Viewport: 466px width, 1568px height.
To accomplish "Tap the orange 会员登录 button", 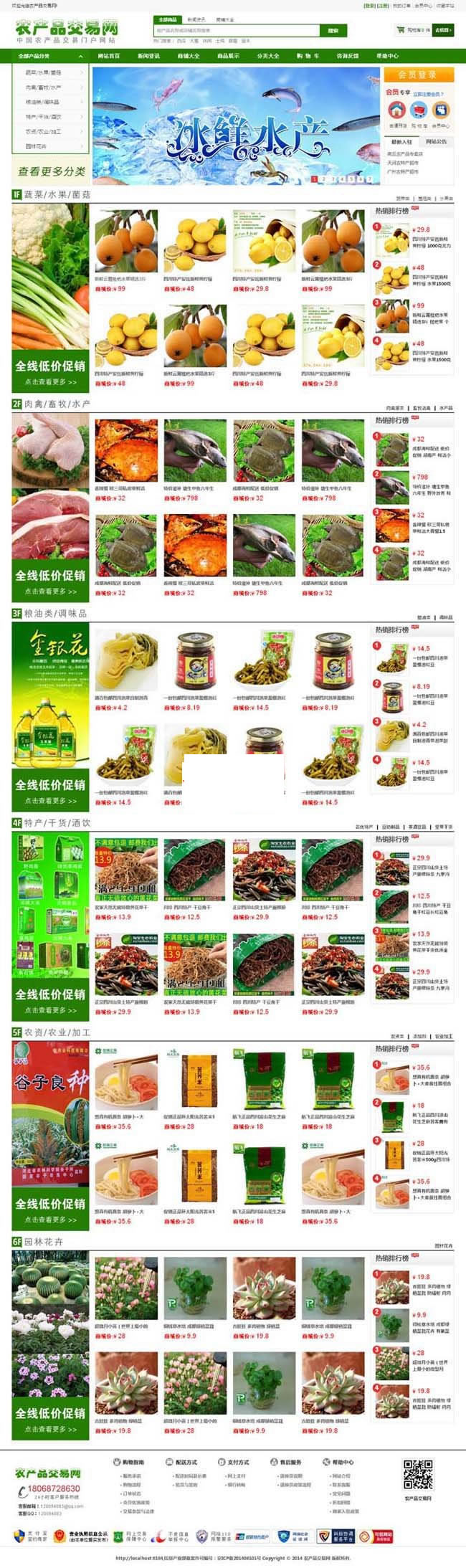I will click(x=419, y=75).
